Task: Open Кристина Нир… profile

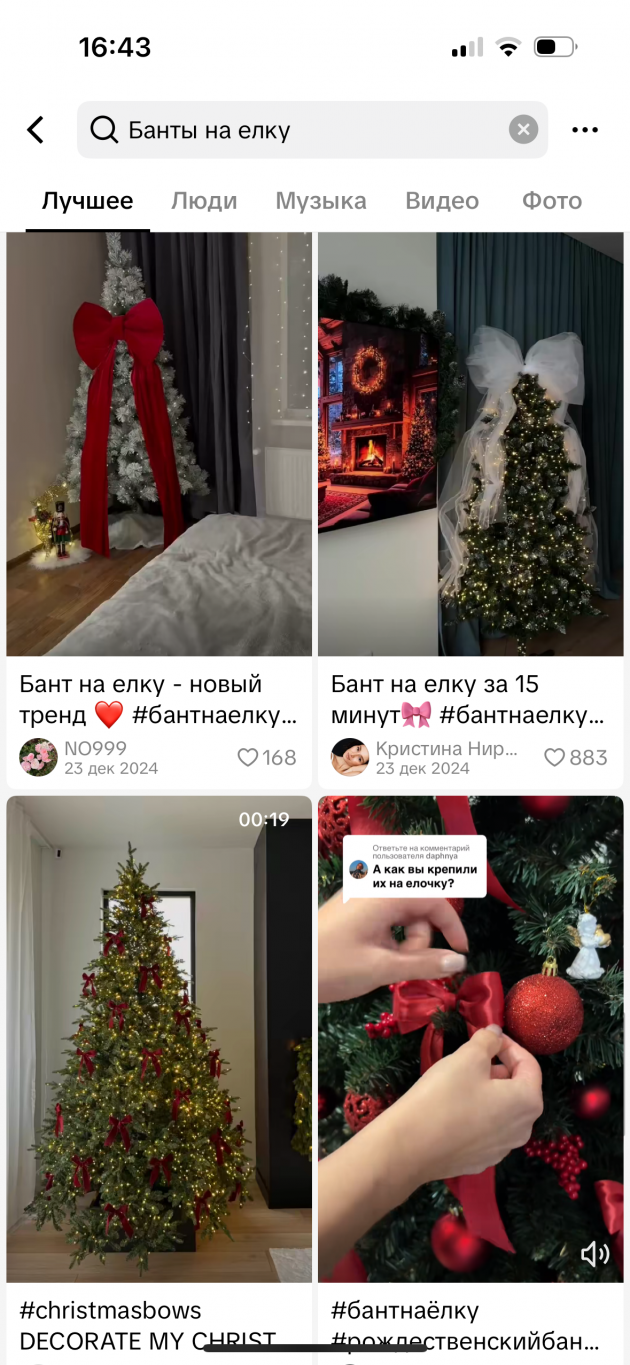Action: 350,758
